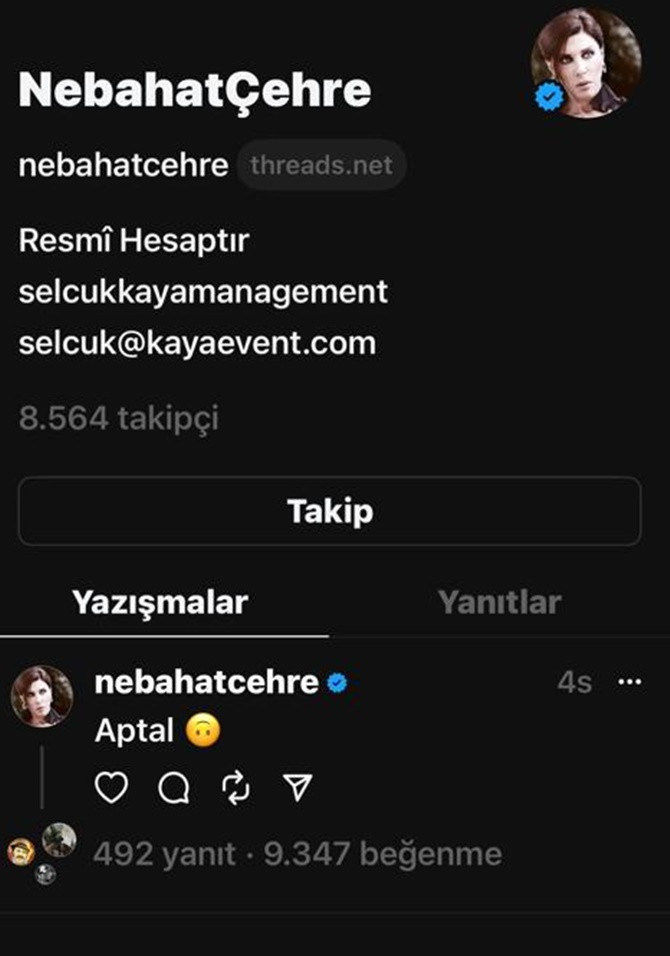Open the nebahatcehre username on the post
This screenshot has width=670, height=956.
[207, 682]
